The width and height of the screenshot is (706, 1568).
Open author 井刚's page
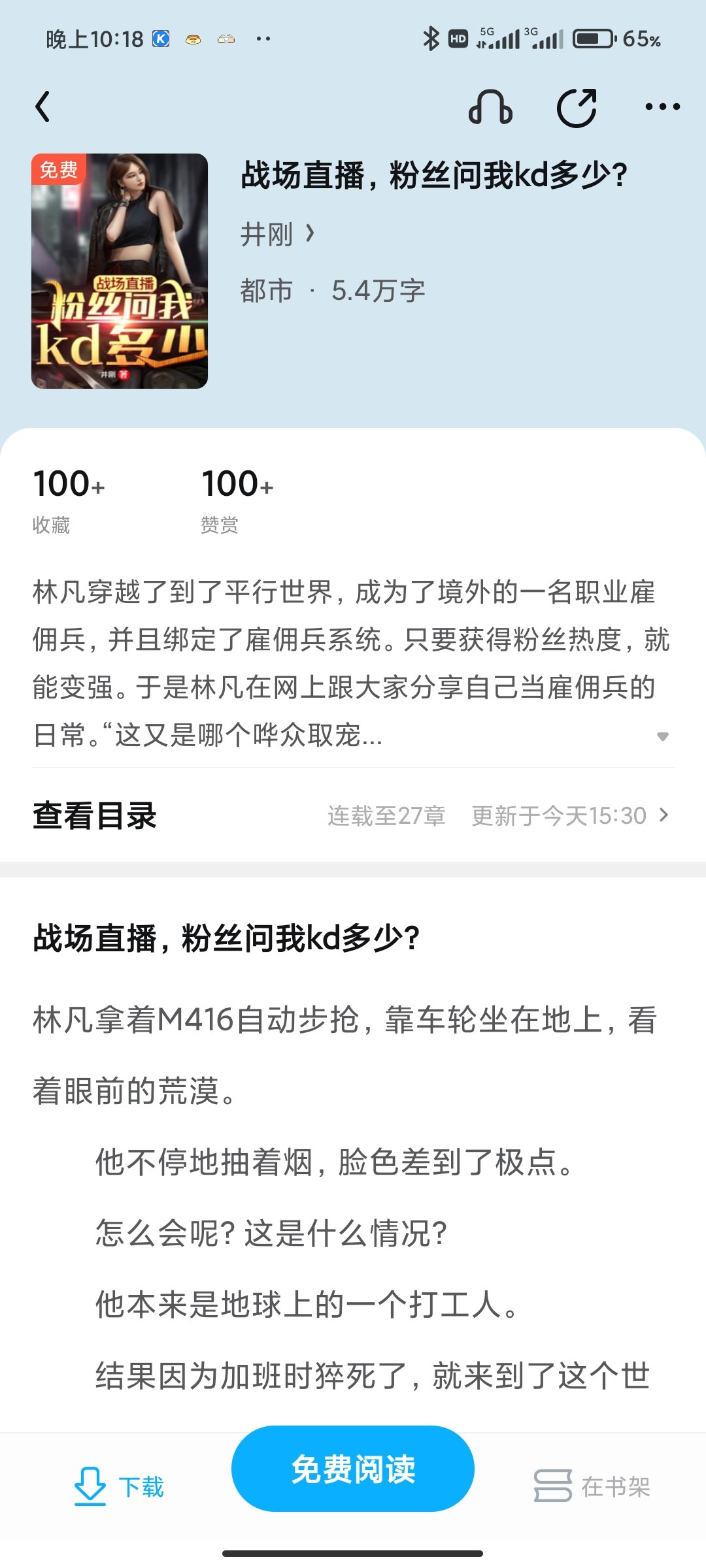click(278, 234)
